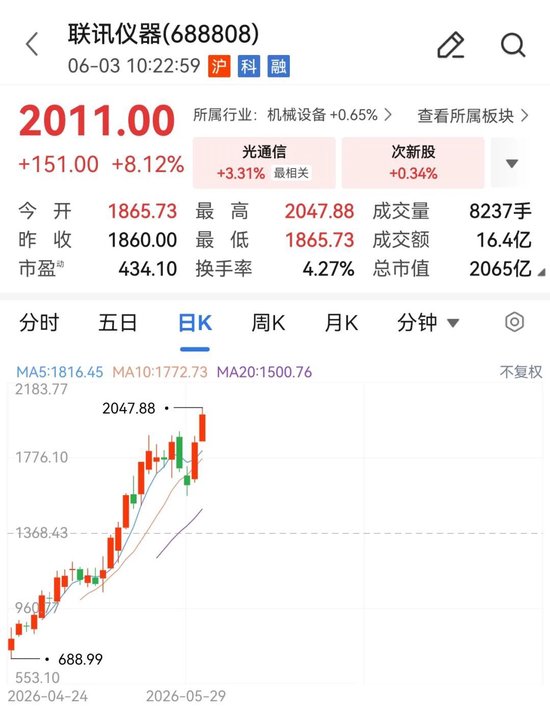This screenshot has width=550, height=710.
Task: Switch to the 周K tab
Action: point(268,323)
